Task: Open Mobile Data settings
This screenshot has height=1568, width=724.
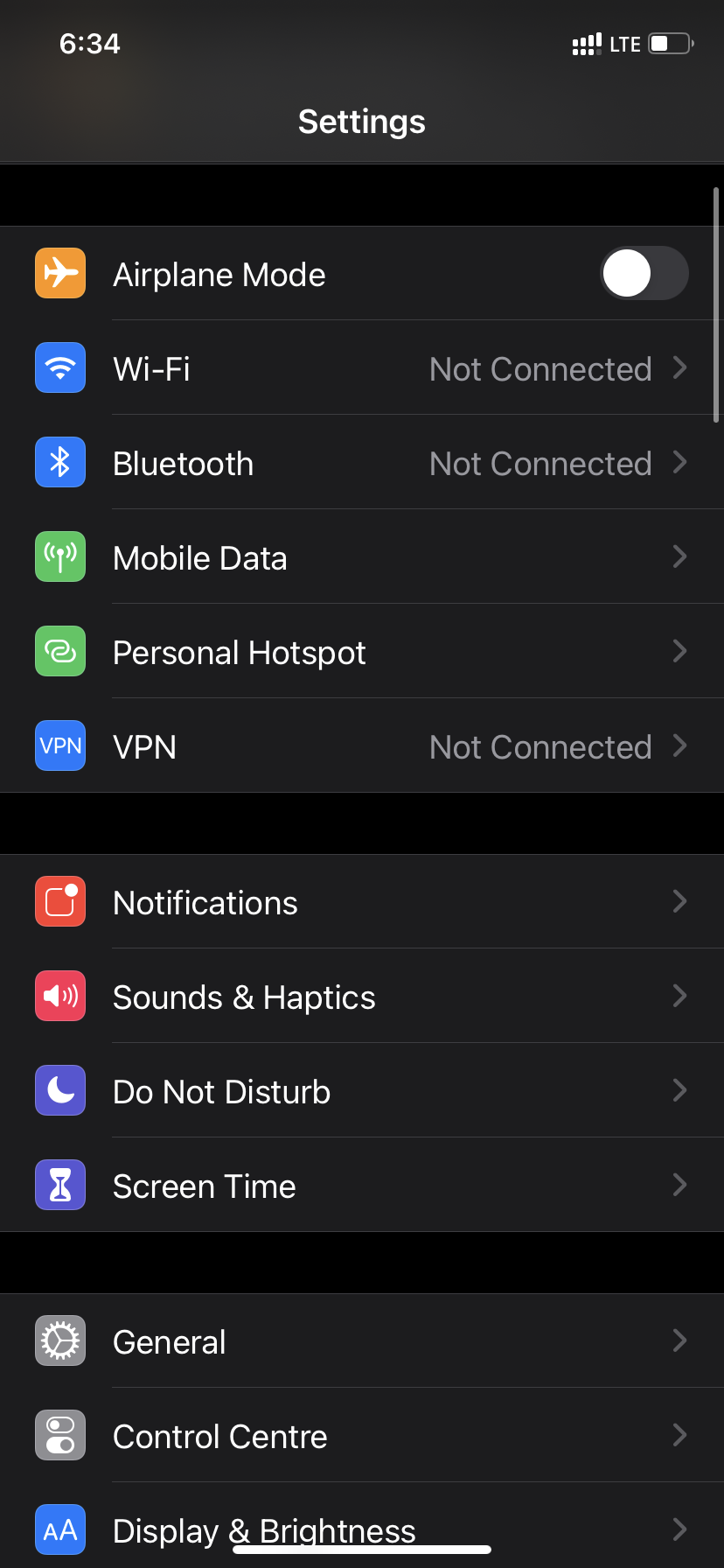Action: pos(362,557)
